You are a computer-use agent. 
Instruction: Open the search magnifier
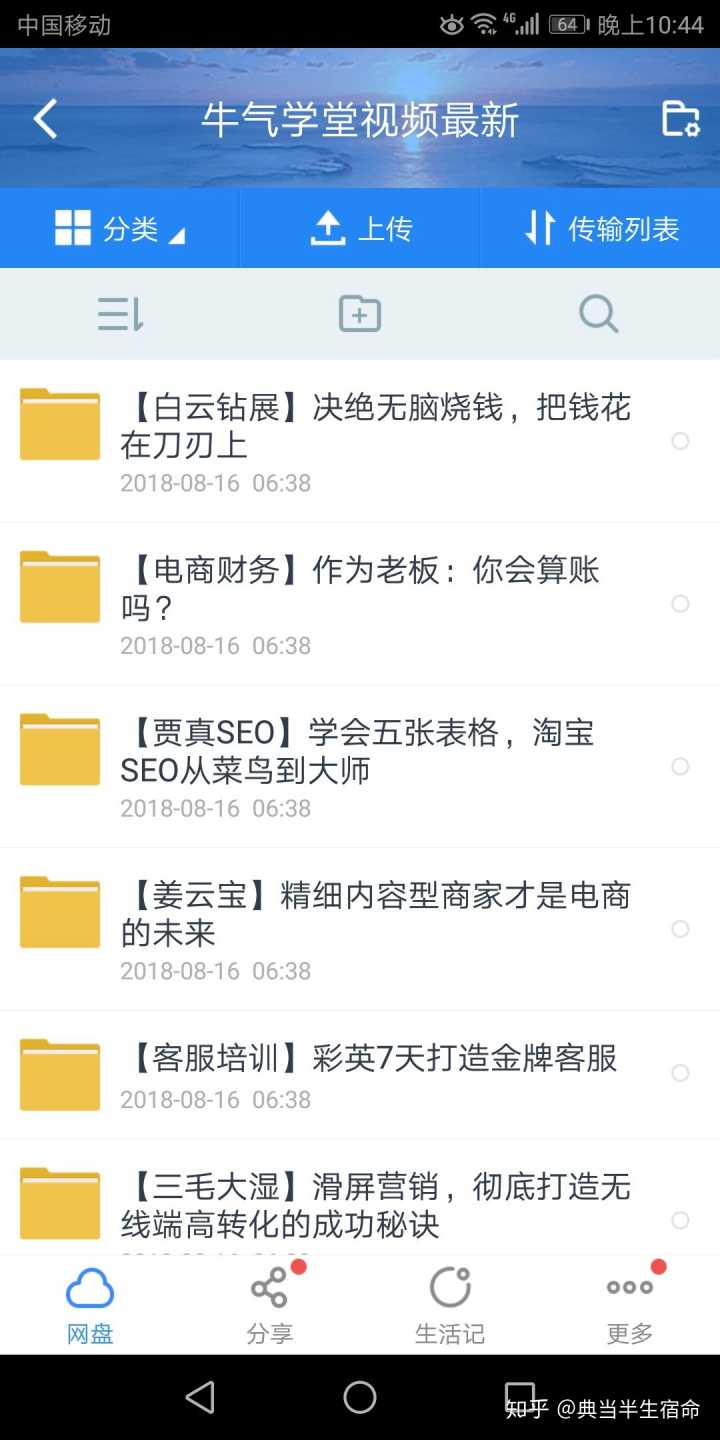598,314
